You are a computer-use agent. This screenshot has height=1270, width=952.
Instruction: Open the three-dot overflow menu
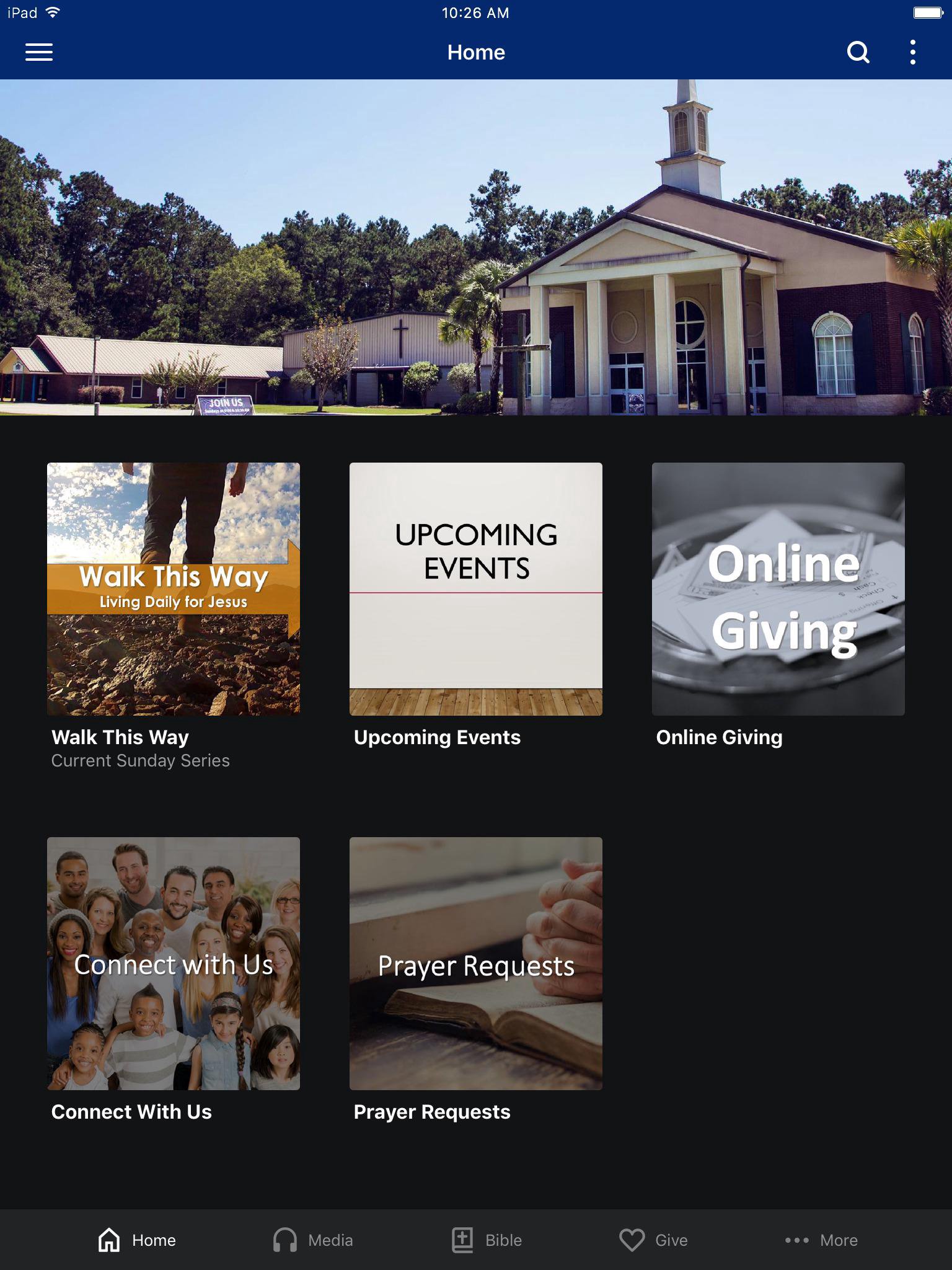(912, 52)
